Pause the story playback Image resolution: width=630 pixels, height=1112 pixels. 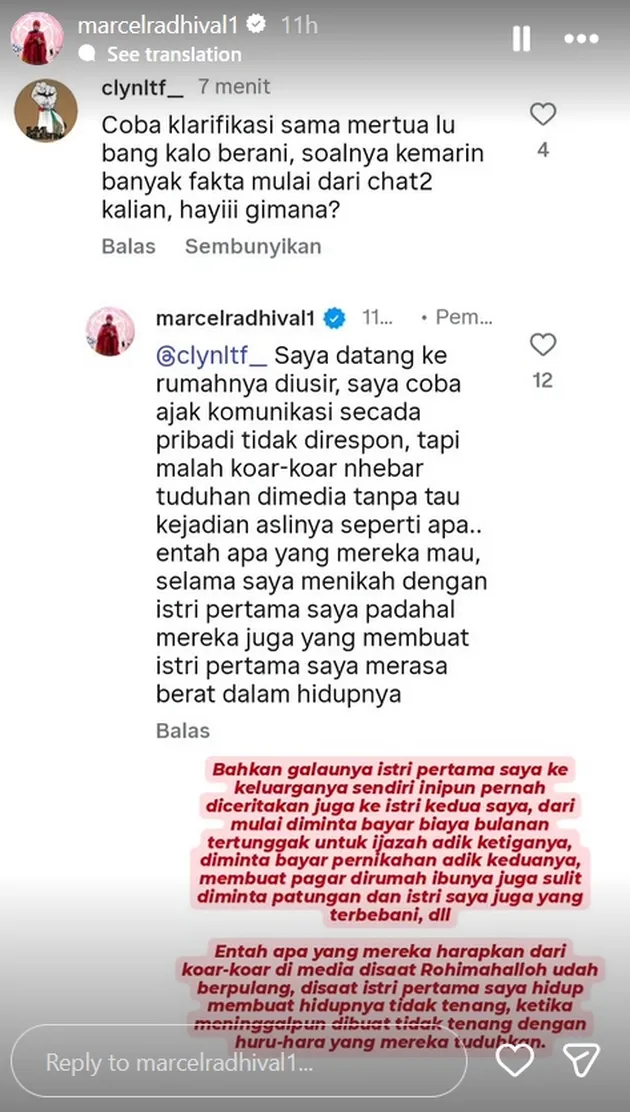[521, 38]
